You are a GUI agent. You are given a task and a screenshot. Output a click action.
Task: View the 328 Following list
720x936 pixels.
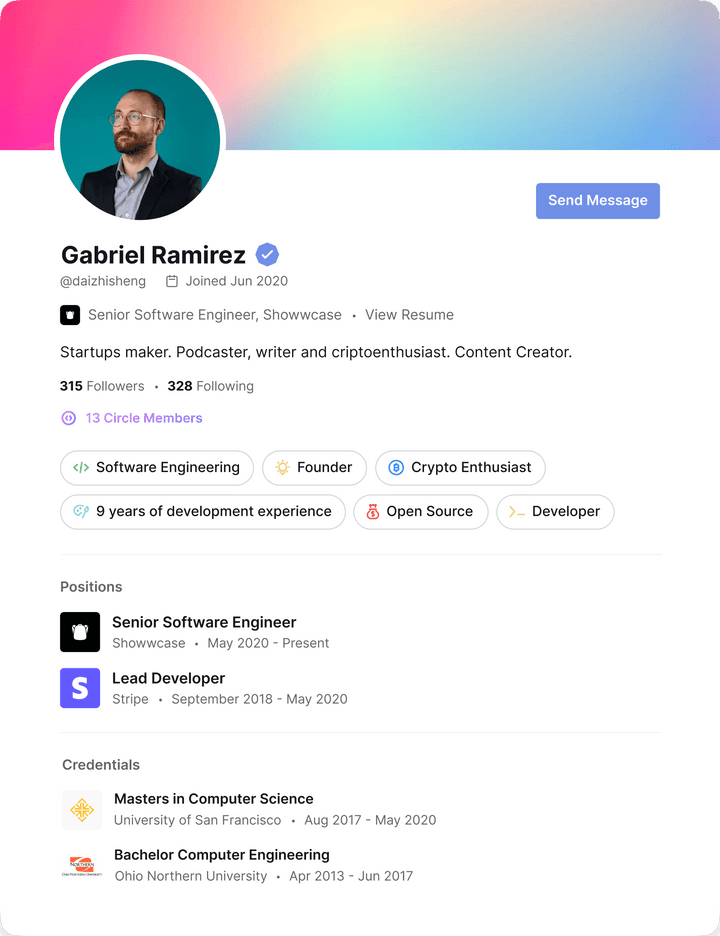point(210,386)
